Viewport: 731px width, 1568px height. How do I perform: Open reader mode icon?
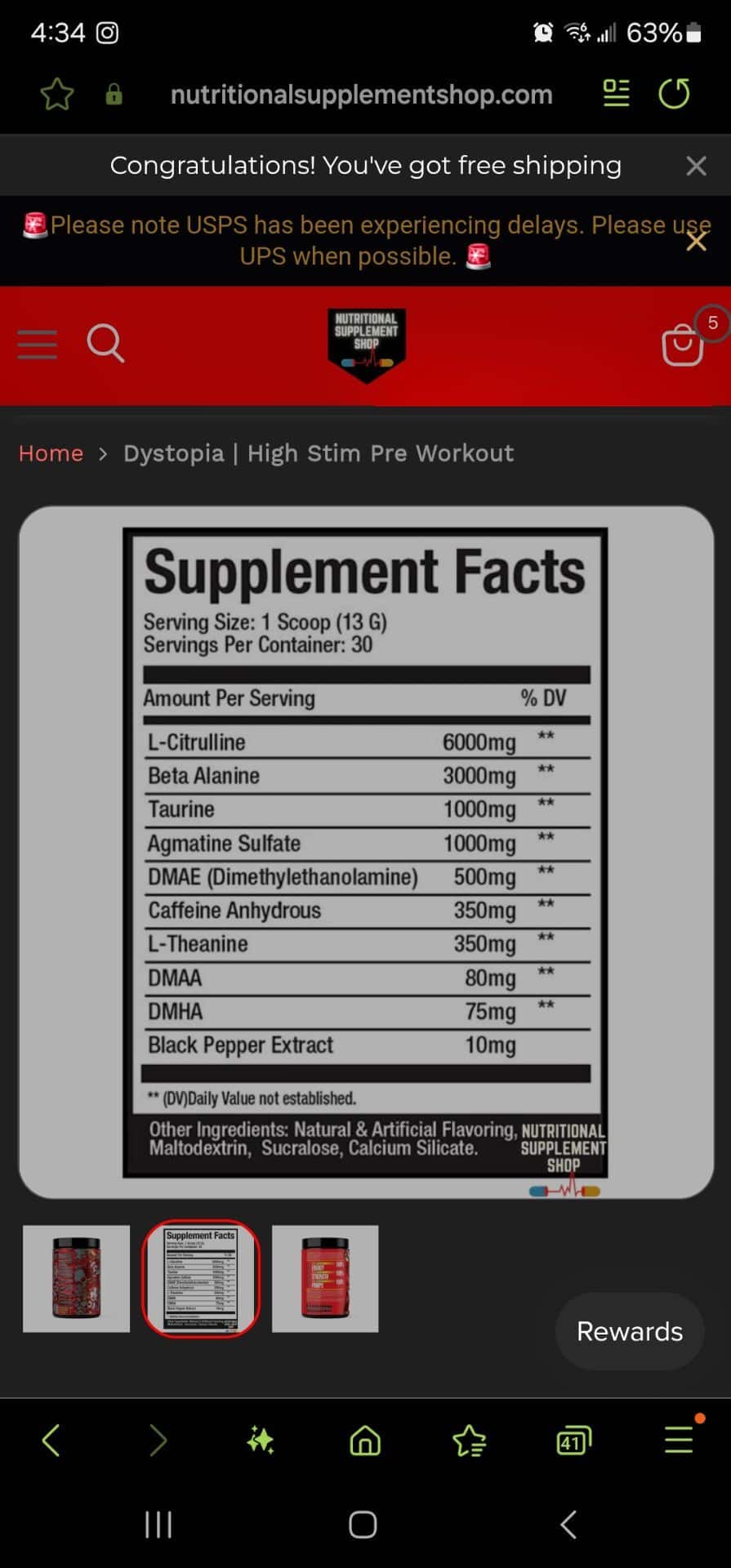[x=616, y=94]
